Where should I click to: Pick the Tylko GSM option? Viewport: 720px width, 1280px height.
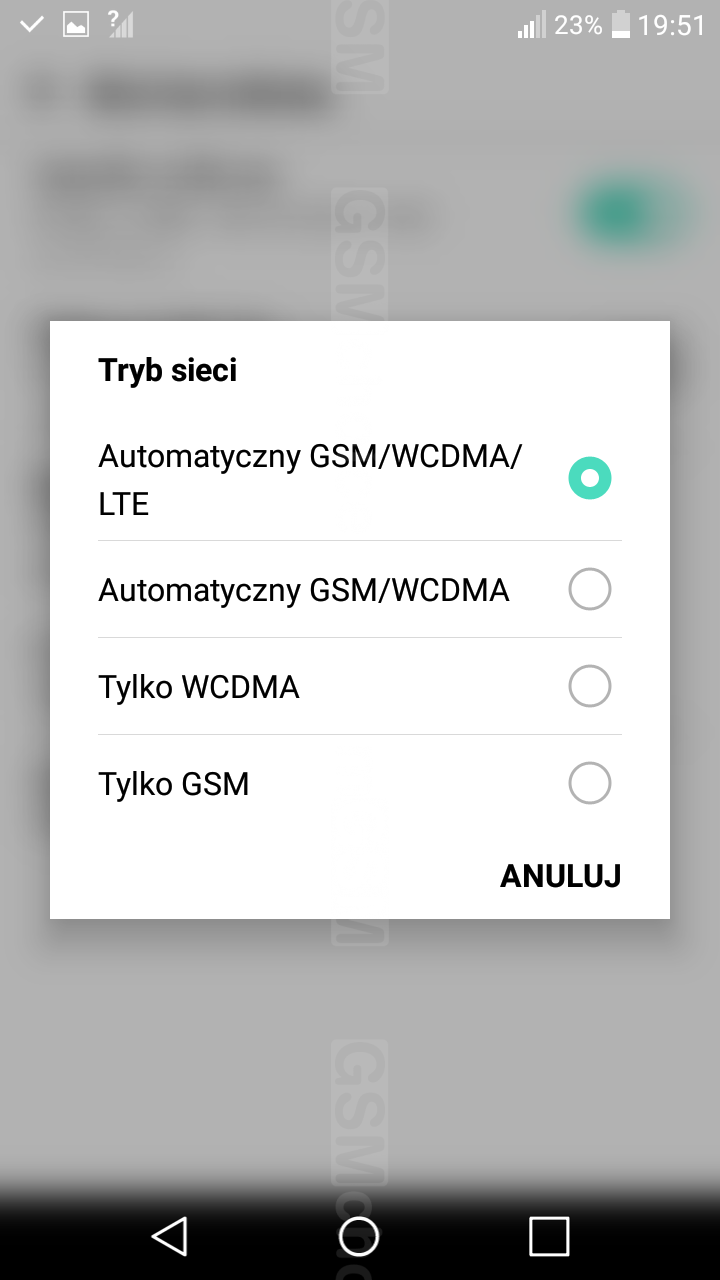[589, 784]
